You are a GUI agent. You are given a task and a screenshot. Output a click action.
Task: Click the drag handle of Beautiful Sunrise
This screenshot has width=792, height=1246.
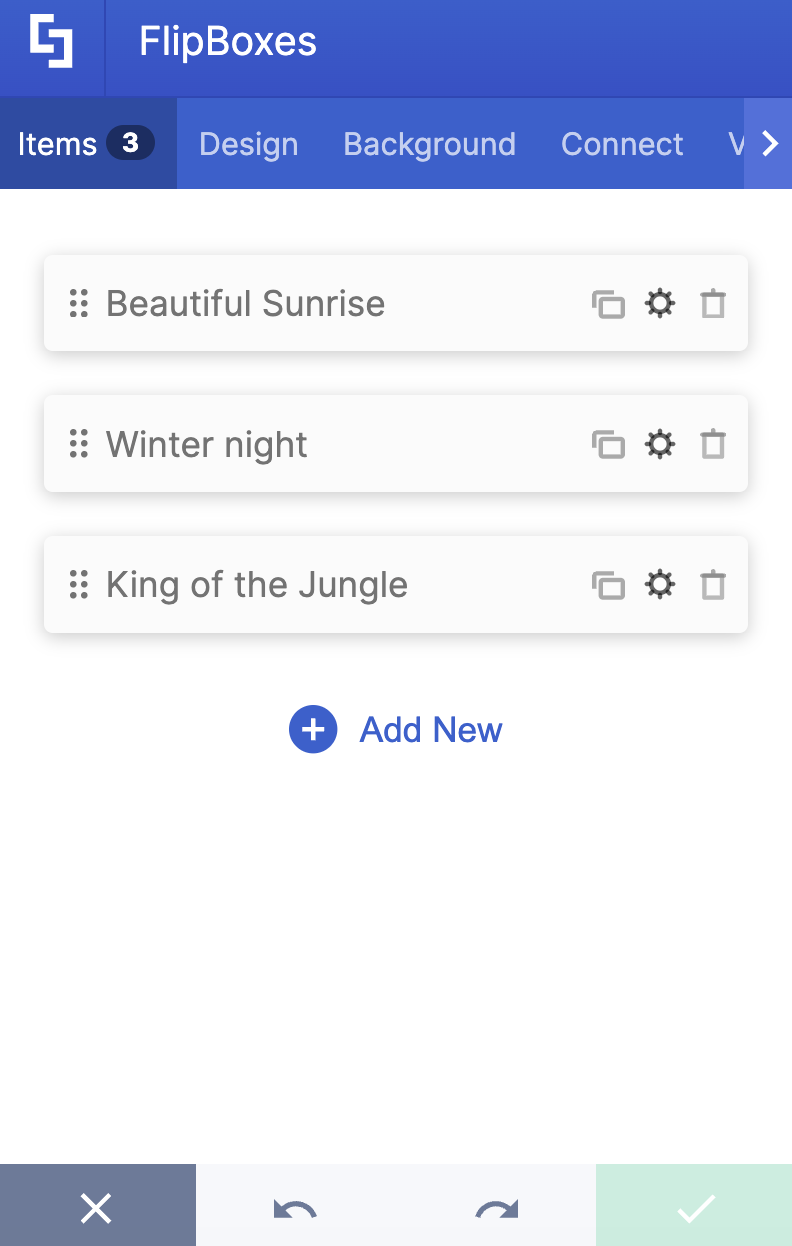[79, 303]
